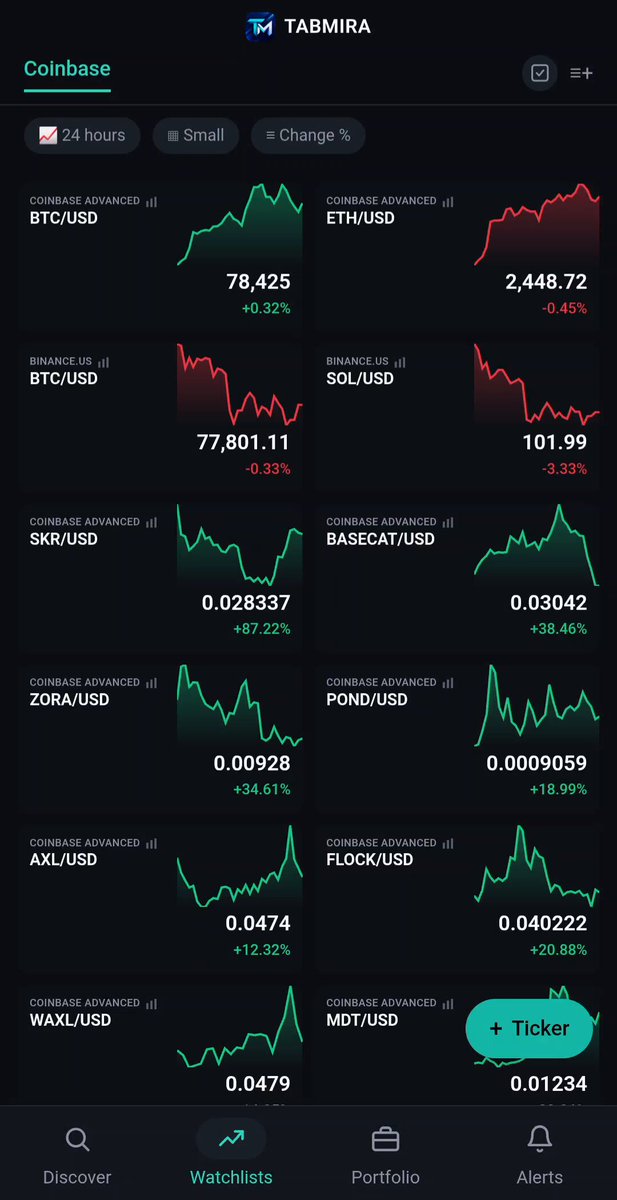Viewport: 617px width, 1200px height.
Task: View the SOL/USD ticker card
Action: [457, 416]
